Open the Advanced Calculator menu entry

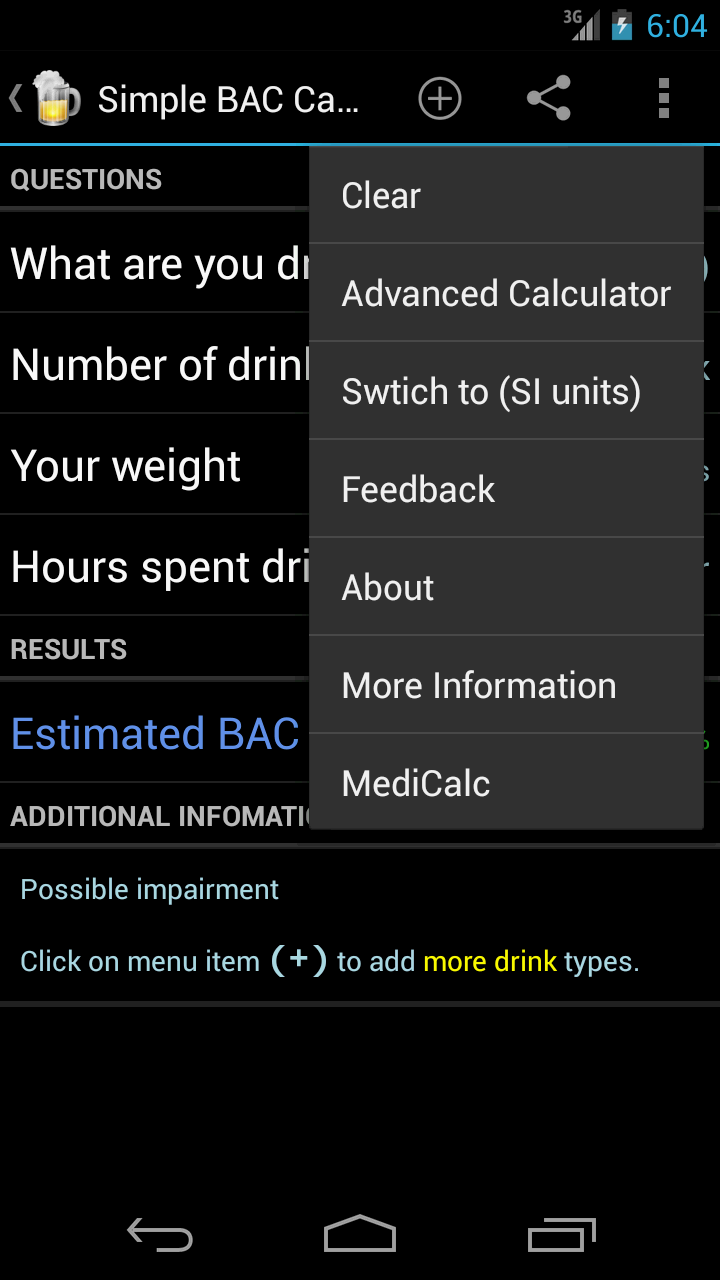[x=506, y=293]
